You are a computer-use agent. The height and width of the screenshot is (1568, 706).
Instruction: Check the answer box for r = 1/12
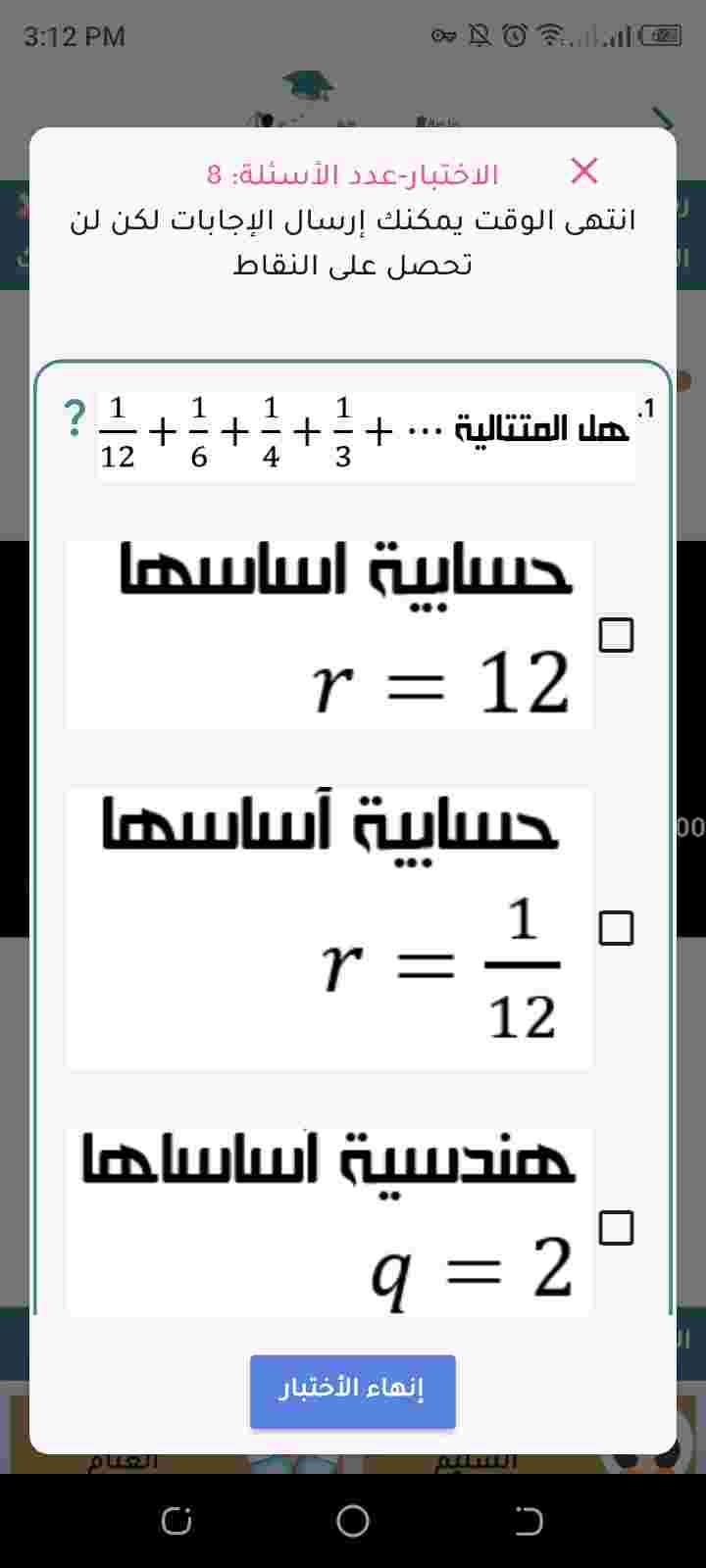(616, 927)
